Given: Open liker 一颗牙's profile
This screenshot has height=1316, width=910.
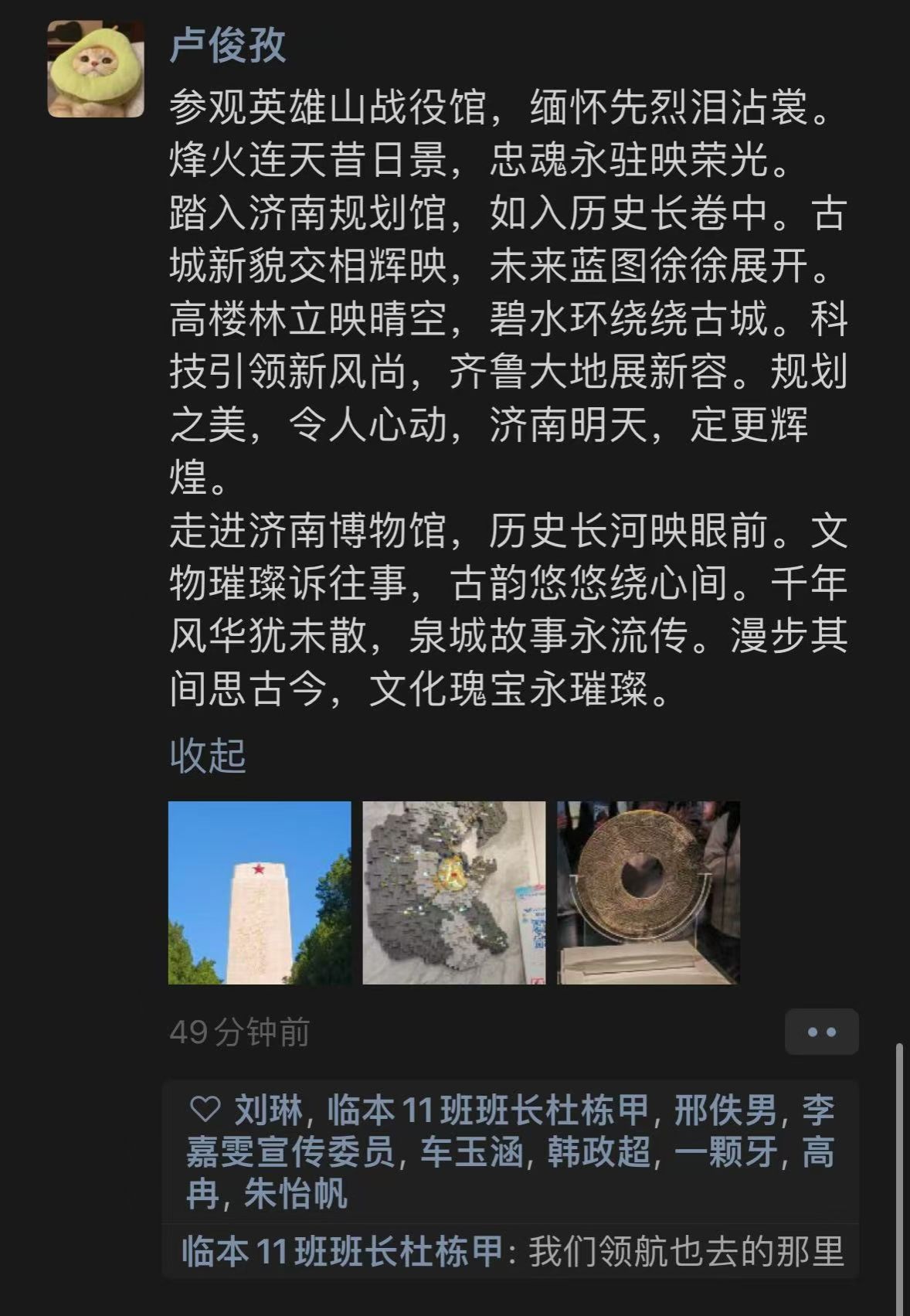Looking at the screenshot, I should 725,1153.
